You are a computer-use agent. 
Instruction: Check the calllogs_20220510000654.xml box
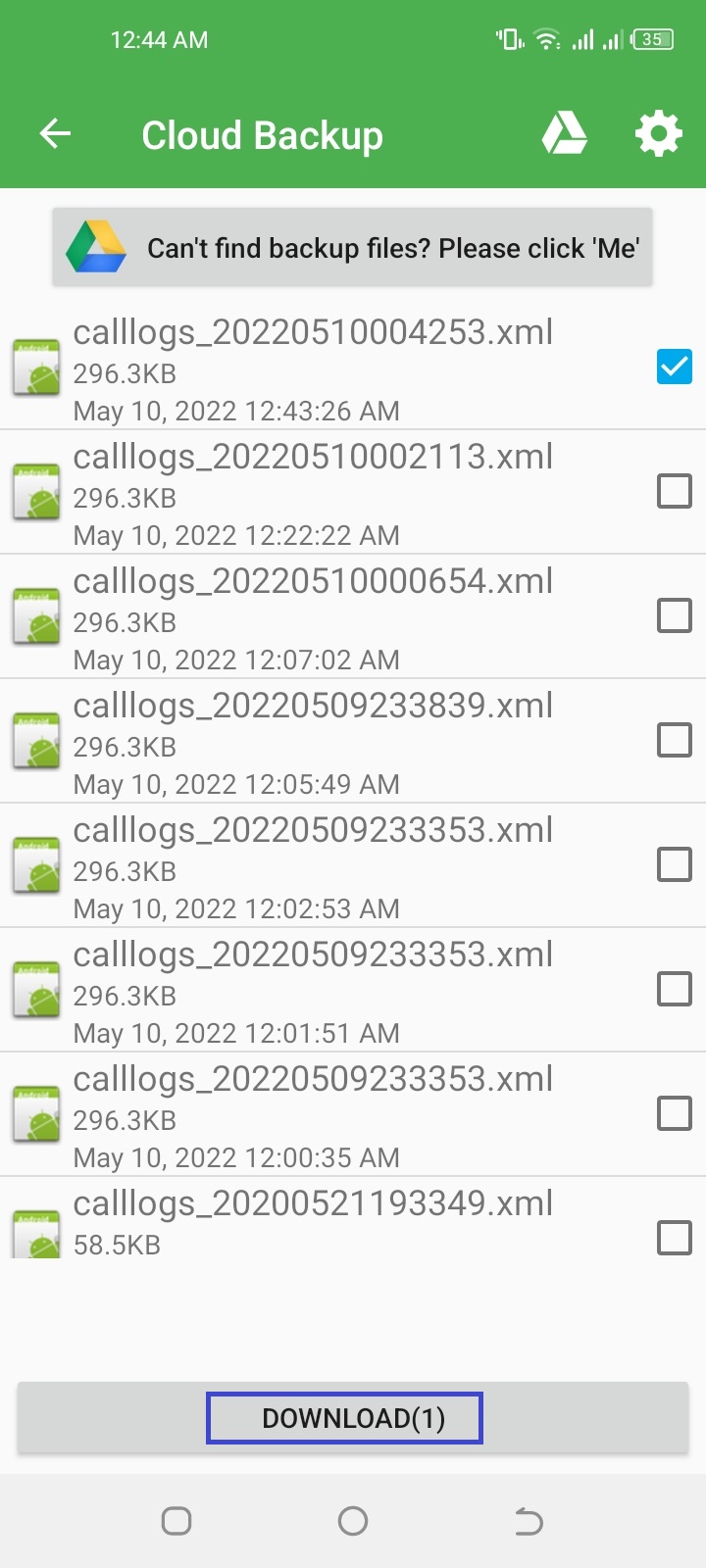(674, 615)
